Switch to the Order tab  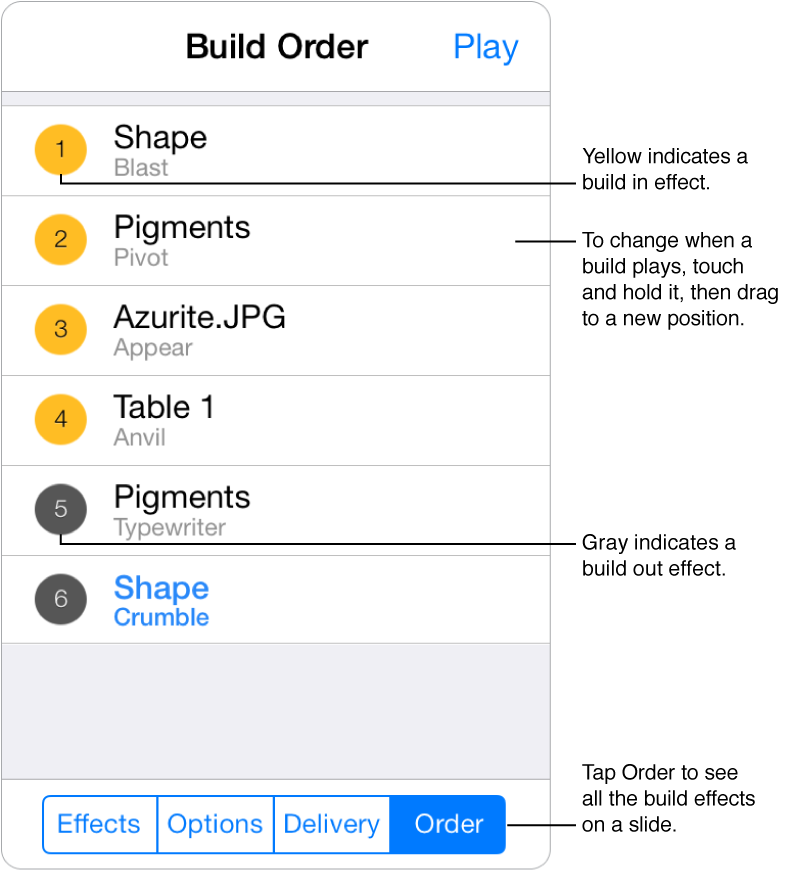click(x=448, y=824)
